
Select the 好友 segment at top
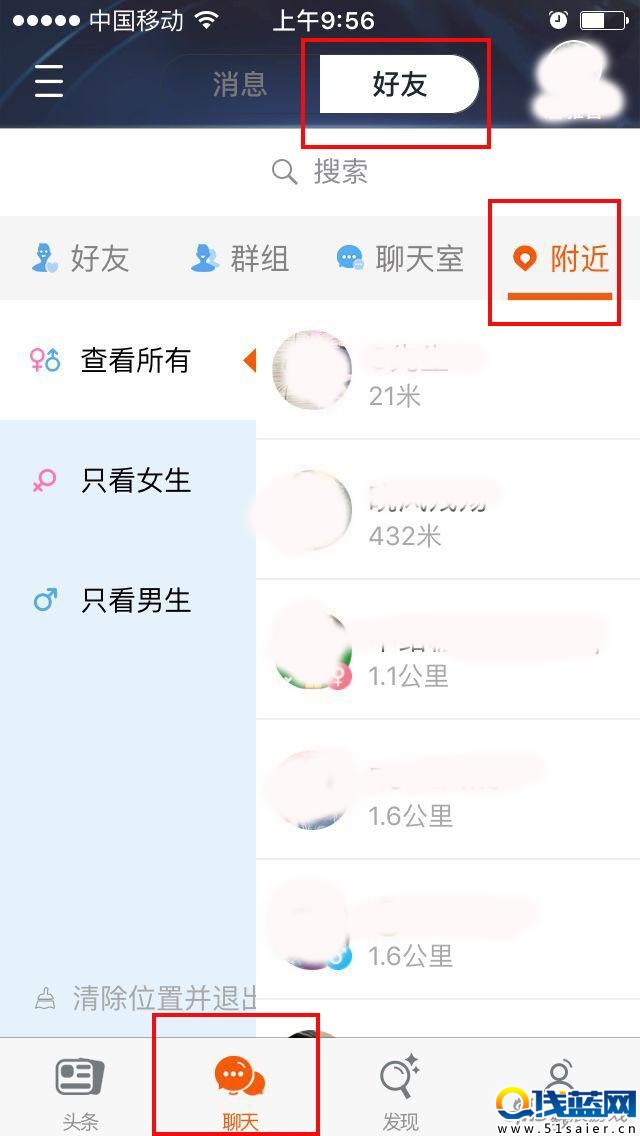pyautogui.click(x=399, y=84)
